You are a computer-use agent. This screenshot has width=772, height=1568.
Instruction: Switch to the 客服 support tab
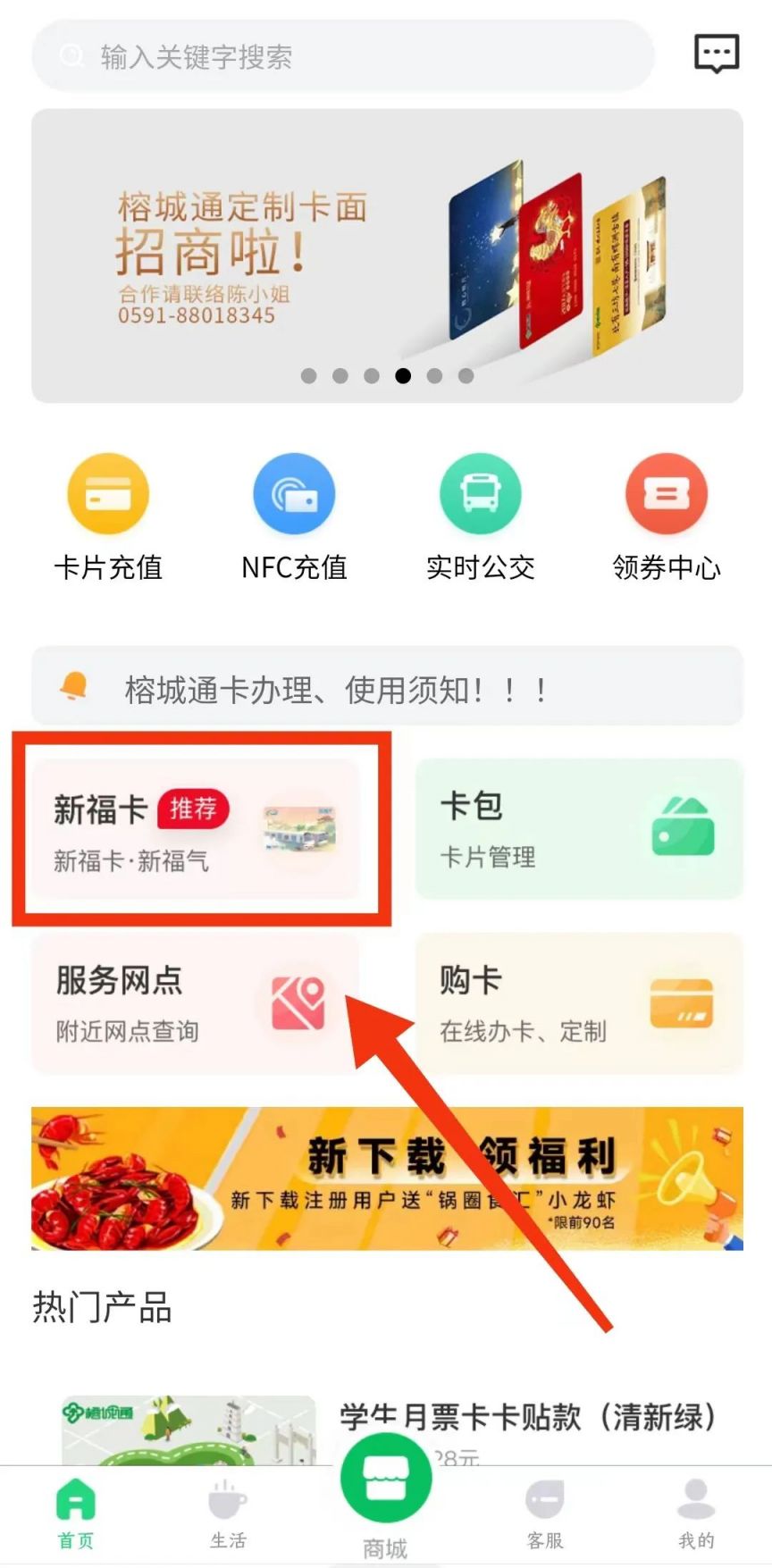coord(544,1513)
